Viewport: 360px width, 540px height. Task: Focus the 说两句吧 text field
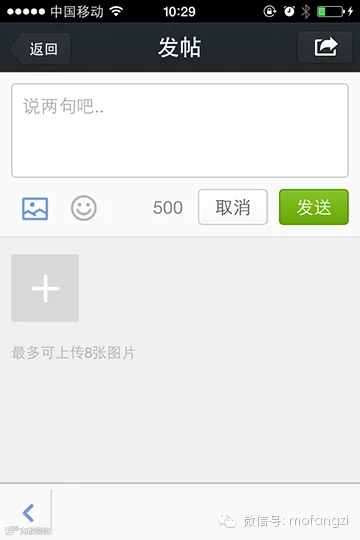(x=180, y=131)
